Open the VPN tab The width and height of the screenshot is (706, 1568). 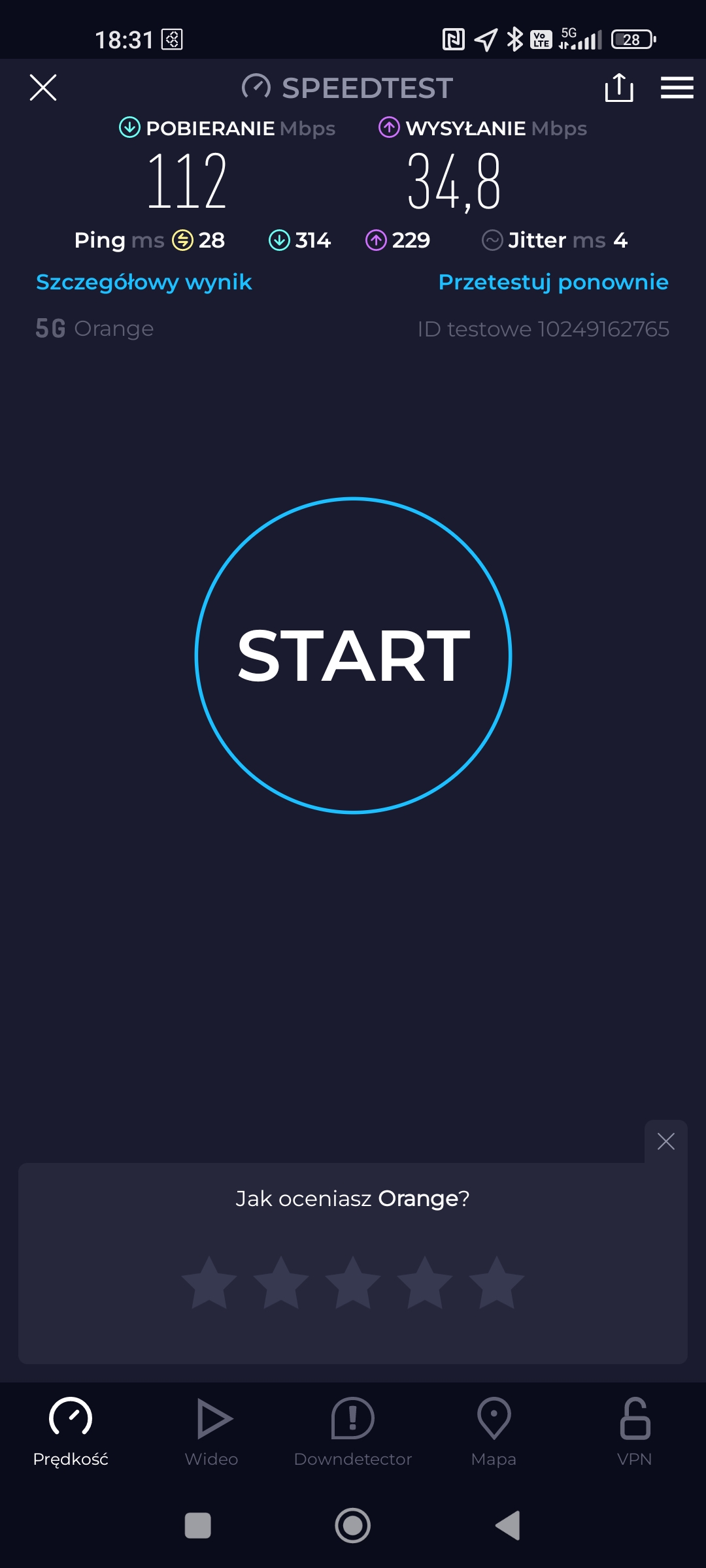634,1432
